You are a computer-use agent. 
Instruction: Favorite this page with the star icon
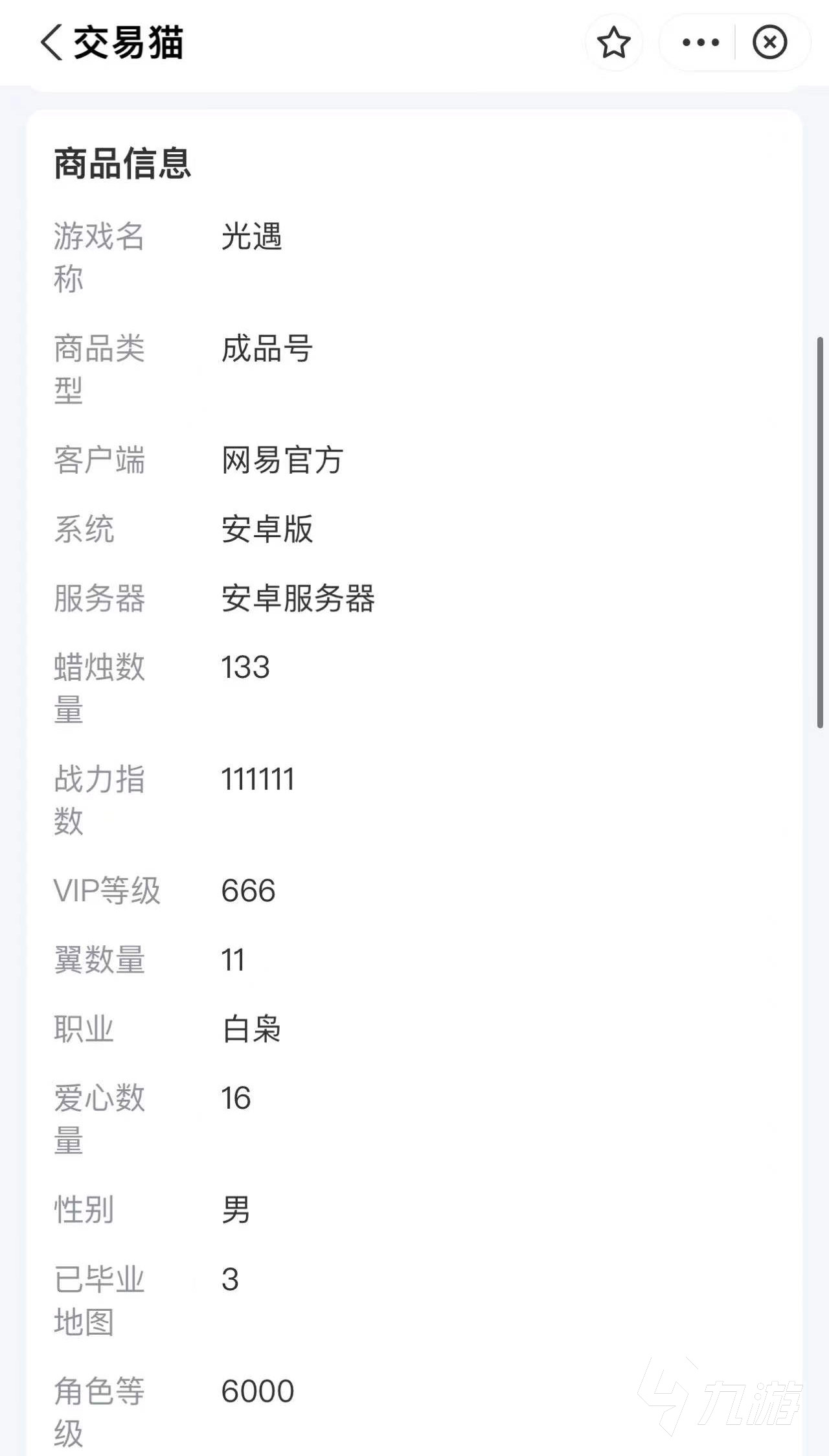pos(613,43)
